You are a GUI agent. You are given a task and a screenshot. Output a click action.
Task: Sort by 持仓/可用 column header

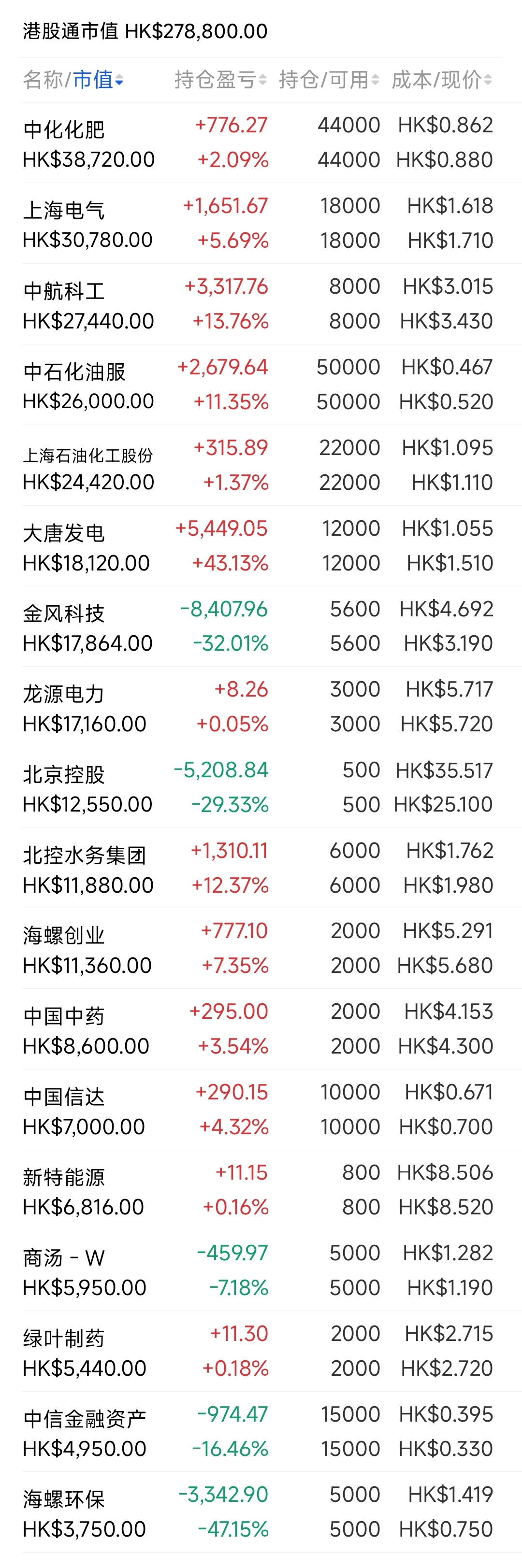[x=329, y=80]
